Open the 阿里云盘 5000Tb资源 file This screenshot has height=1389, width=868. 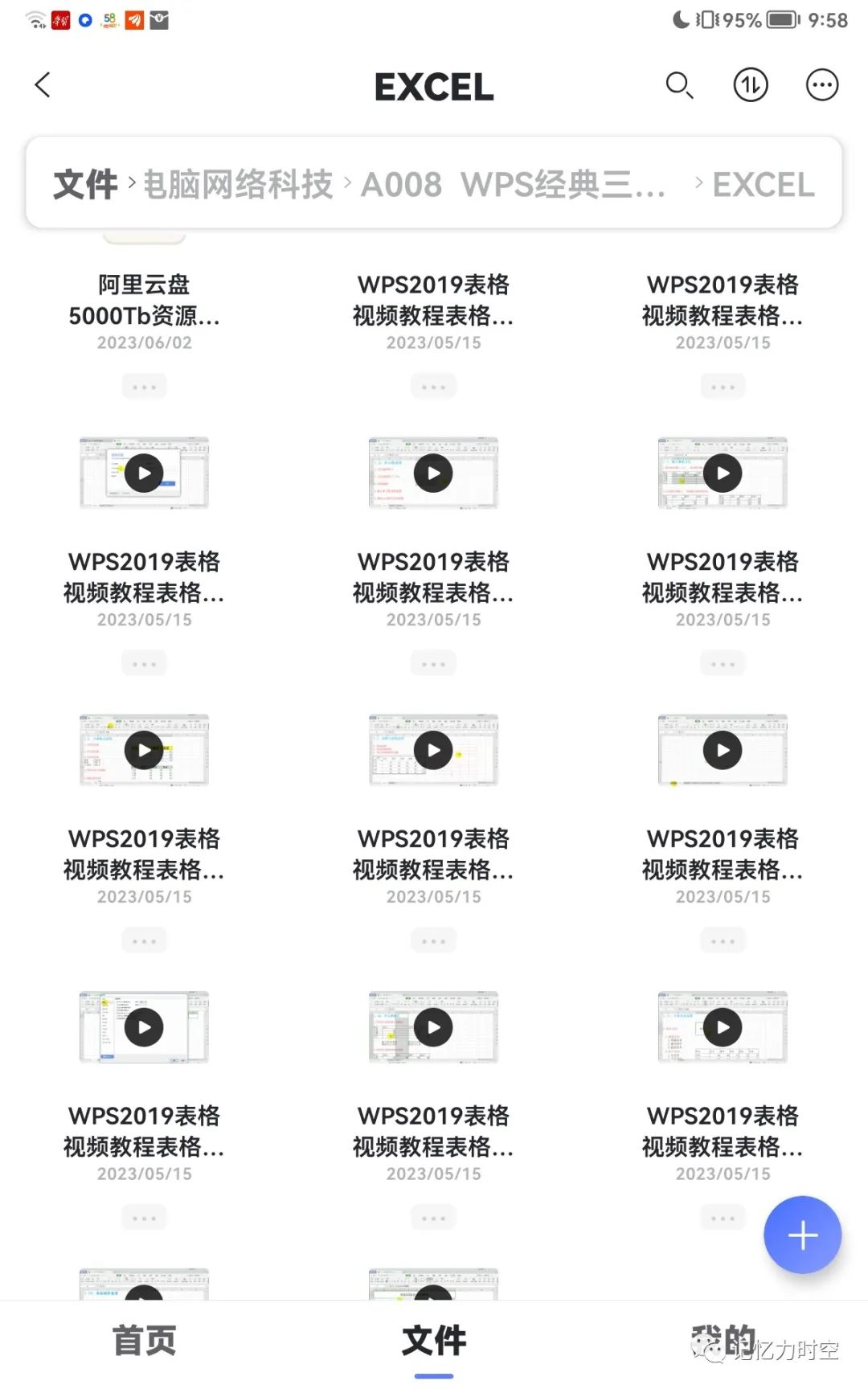pos(145,299)
